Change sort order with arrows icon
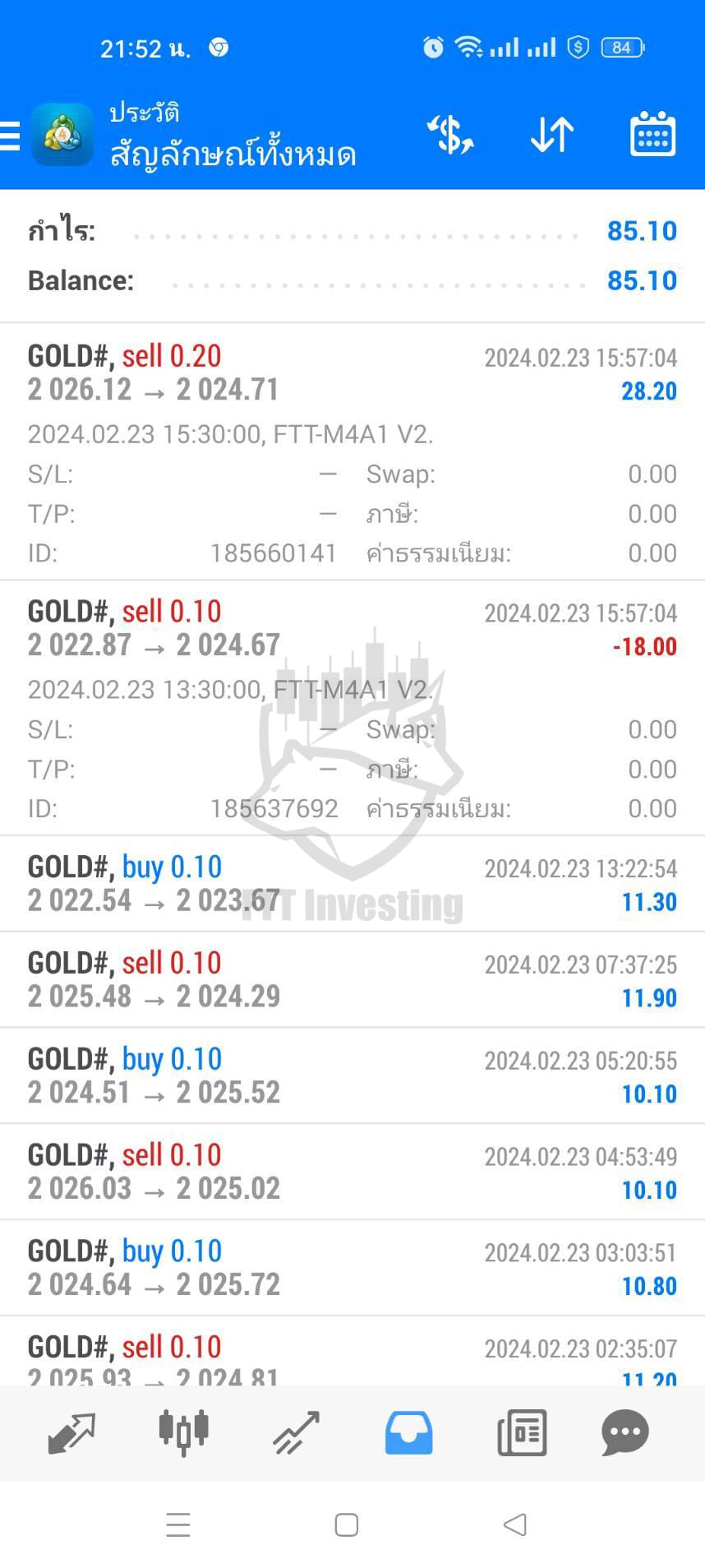The width and height of the screenshot is (705, 1568). 552,135
